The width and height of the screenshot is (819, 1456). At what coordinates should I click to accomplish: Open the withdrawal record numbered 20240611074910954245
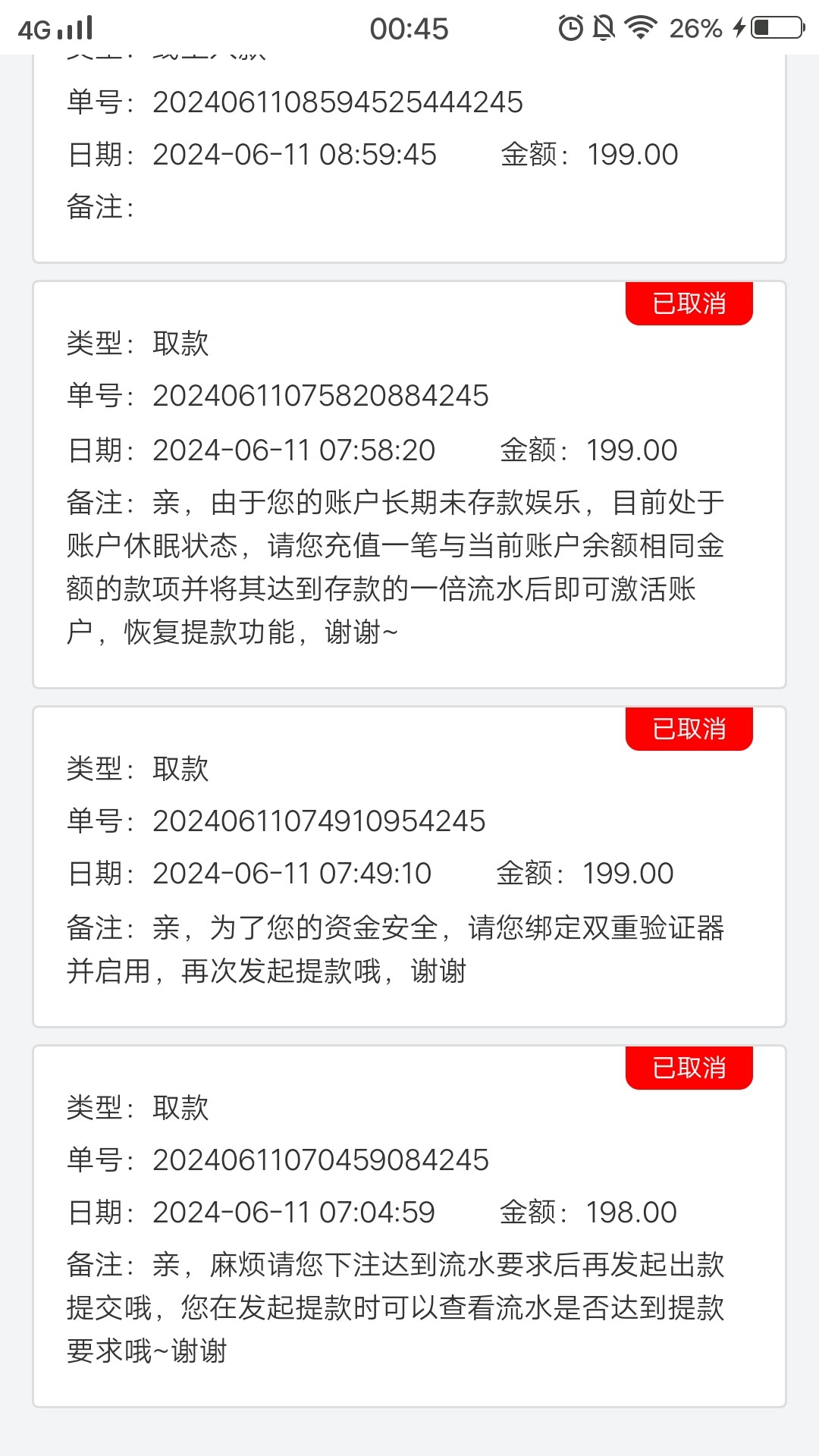tap(409, 866)
